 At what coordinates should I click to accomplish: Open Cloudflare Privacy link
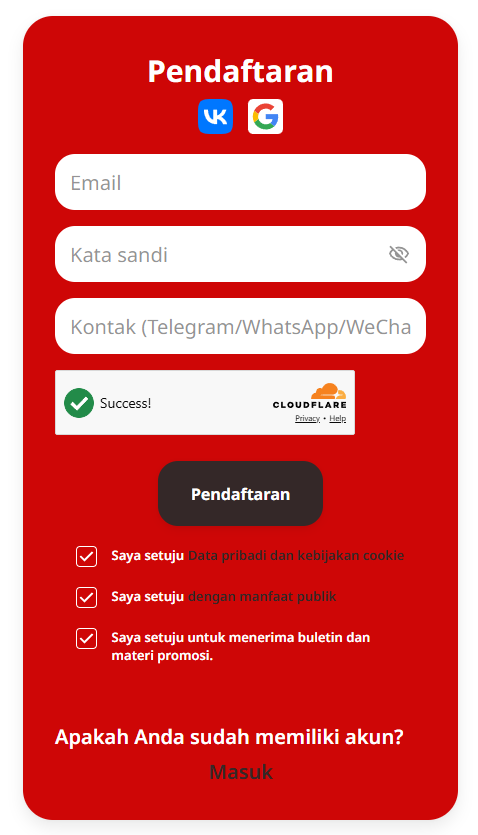[307, 419]
